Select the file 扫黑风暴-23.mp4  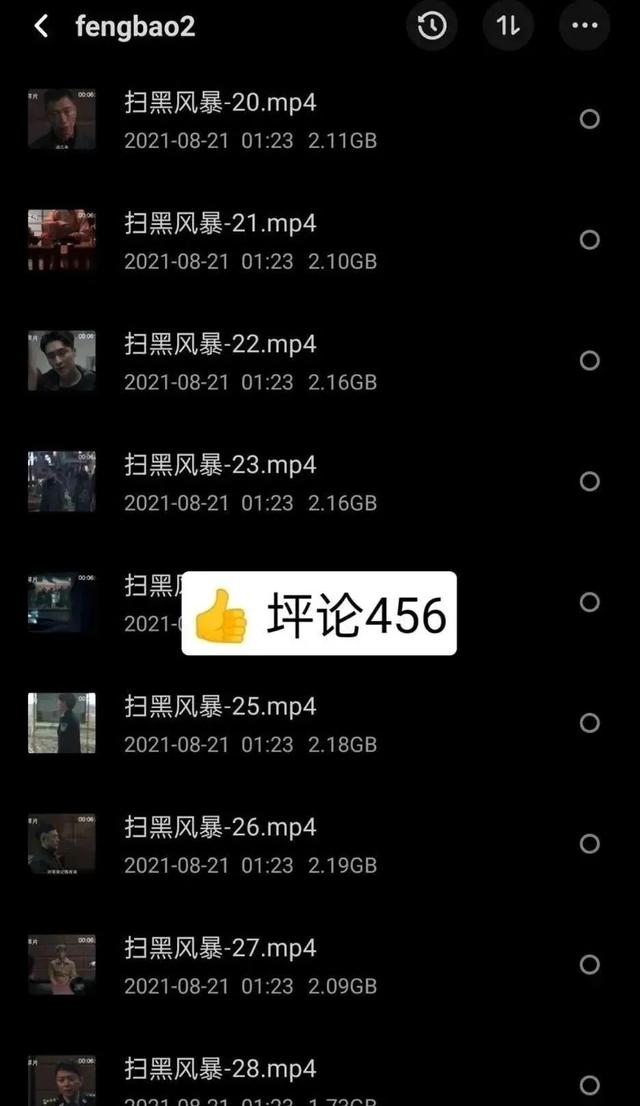point(590,482)
